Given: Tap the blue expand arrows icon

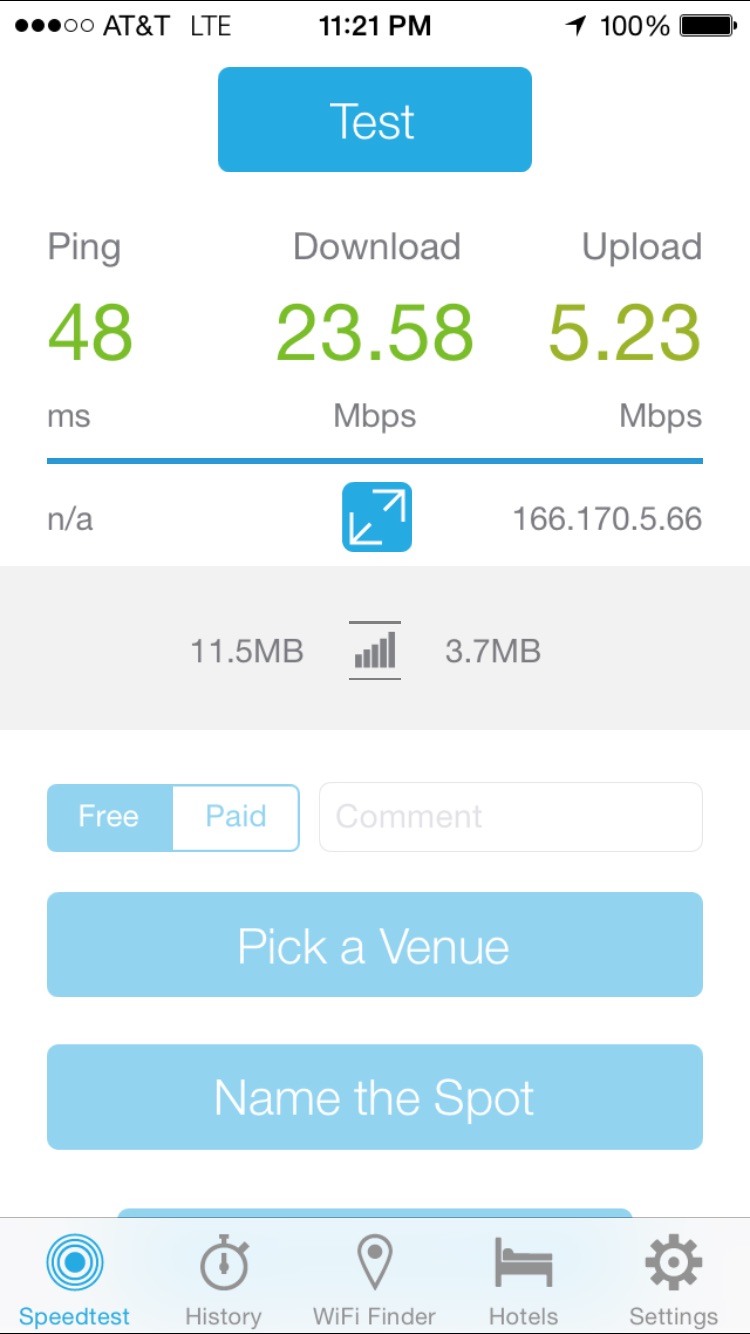Looking at the screenshot, I should [x=377, y=517].
